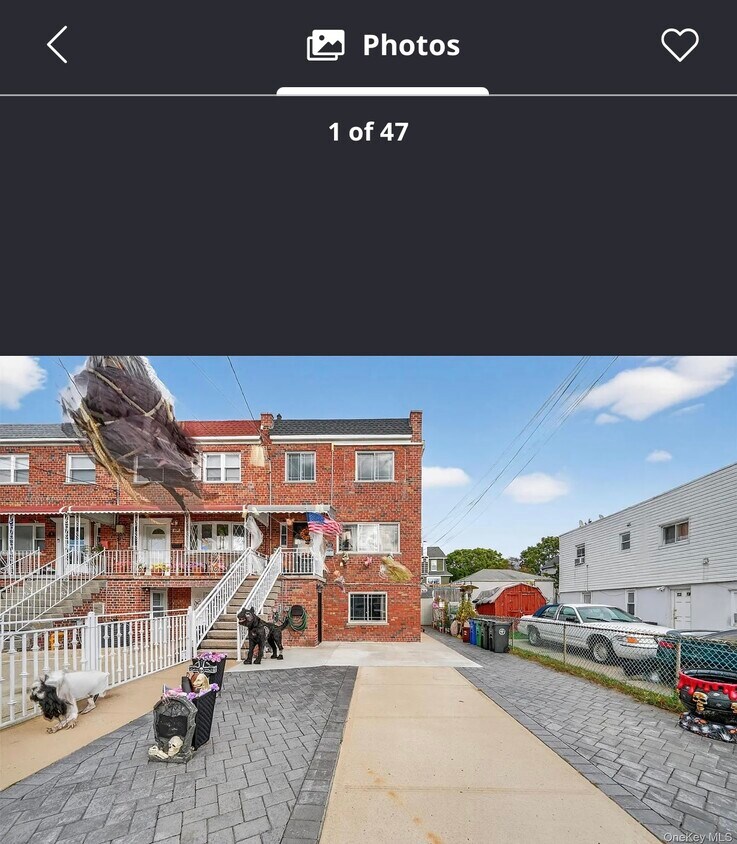
Task: Tap Photos header to reopen photo list
Action: [412, 44]
